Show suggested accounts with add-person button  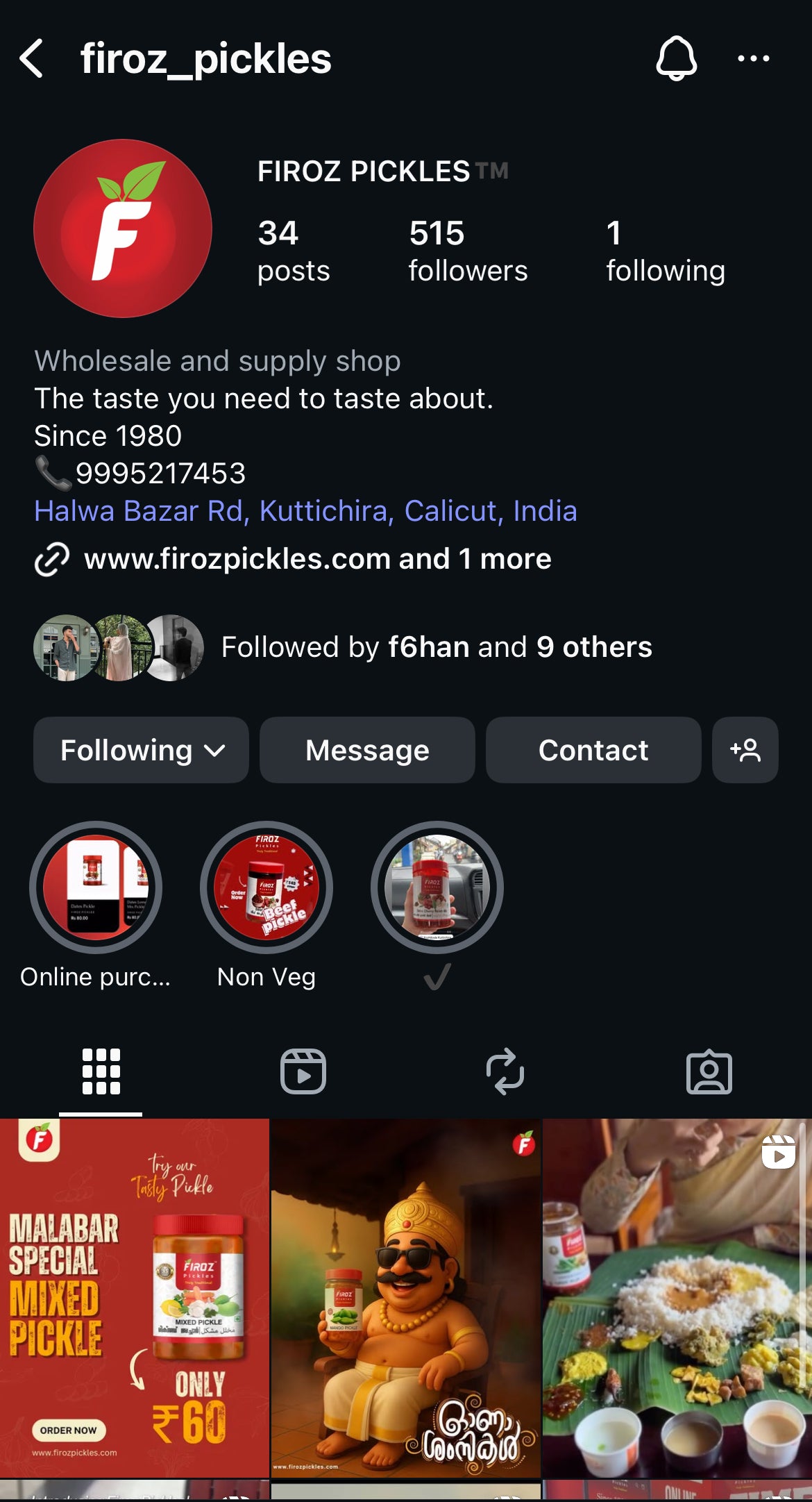point(745,750)
